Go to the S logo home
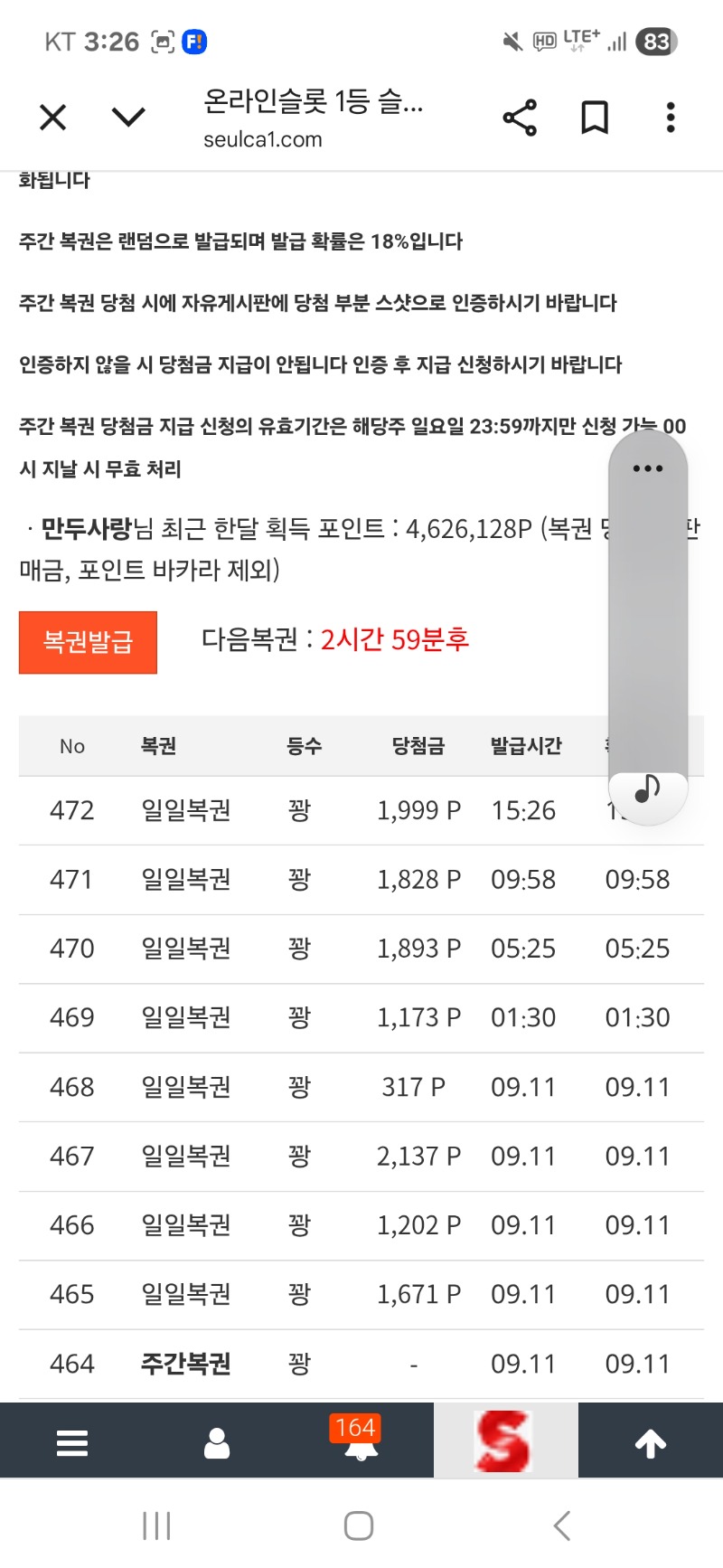Screen dimensions: 723x1568 (504, 1441)
